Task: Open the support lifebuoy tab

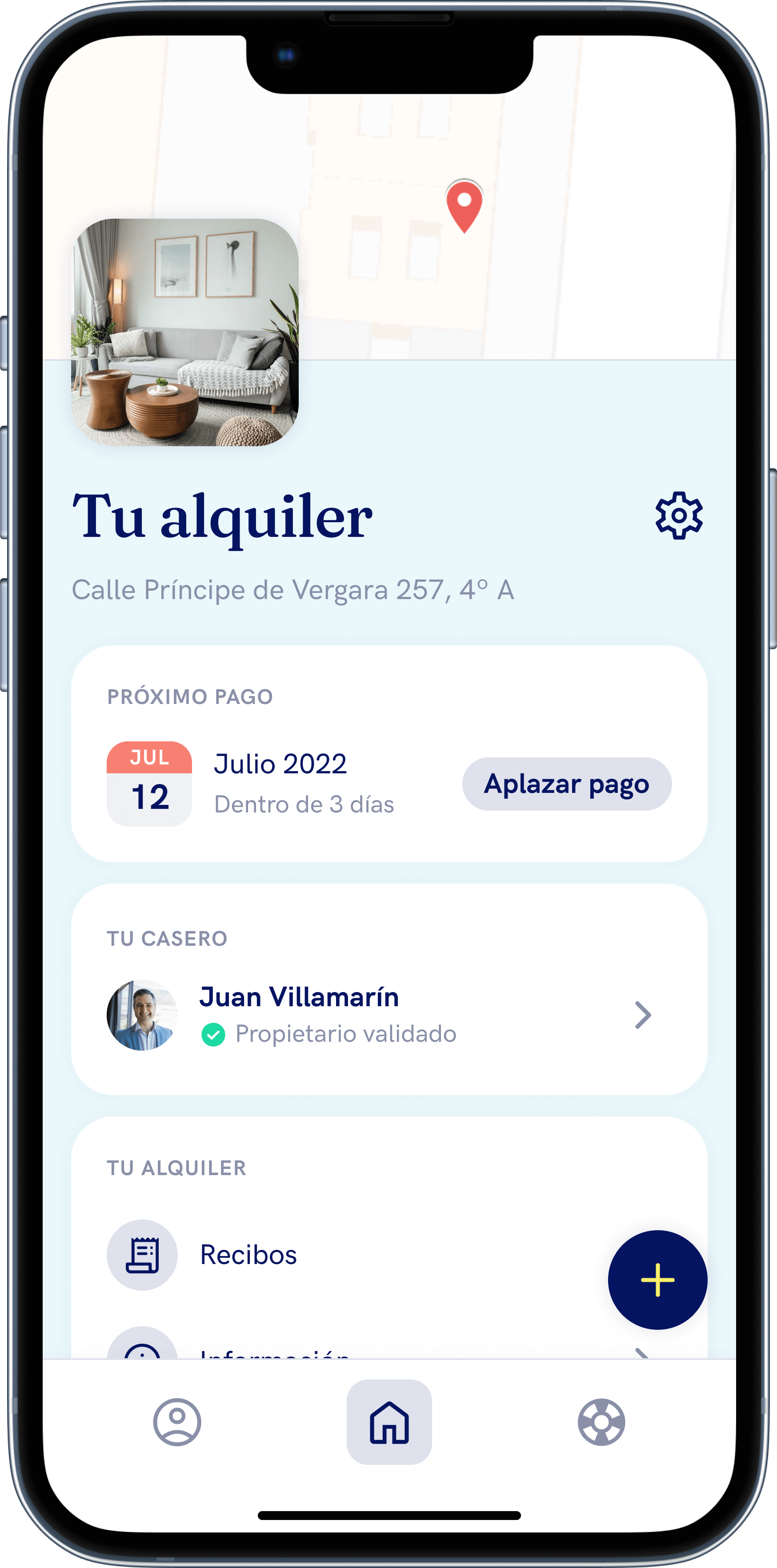Action: pyautogui.click(x=601, y=1422)
